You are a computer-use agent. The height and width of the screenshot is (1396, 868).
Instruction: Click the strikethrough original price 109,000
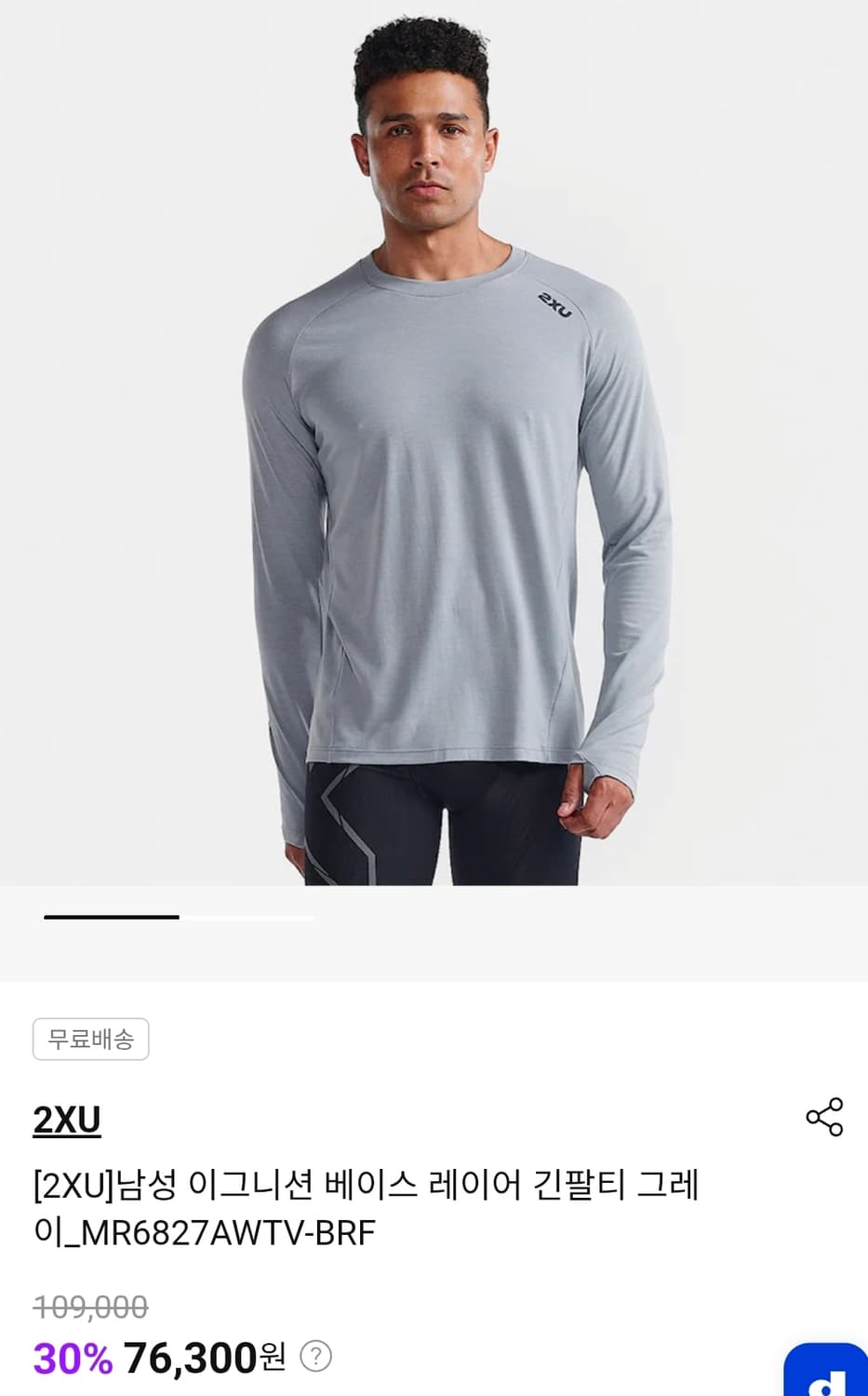pyautogui.click(x=90, y=1307)
